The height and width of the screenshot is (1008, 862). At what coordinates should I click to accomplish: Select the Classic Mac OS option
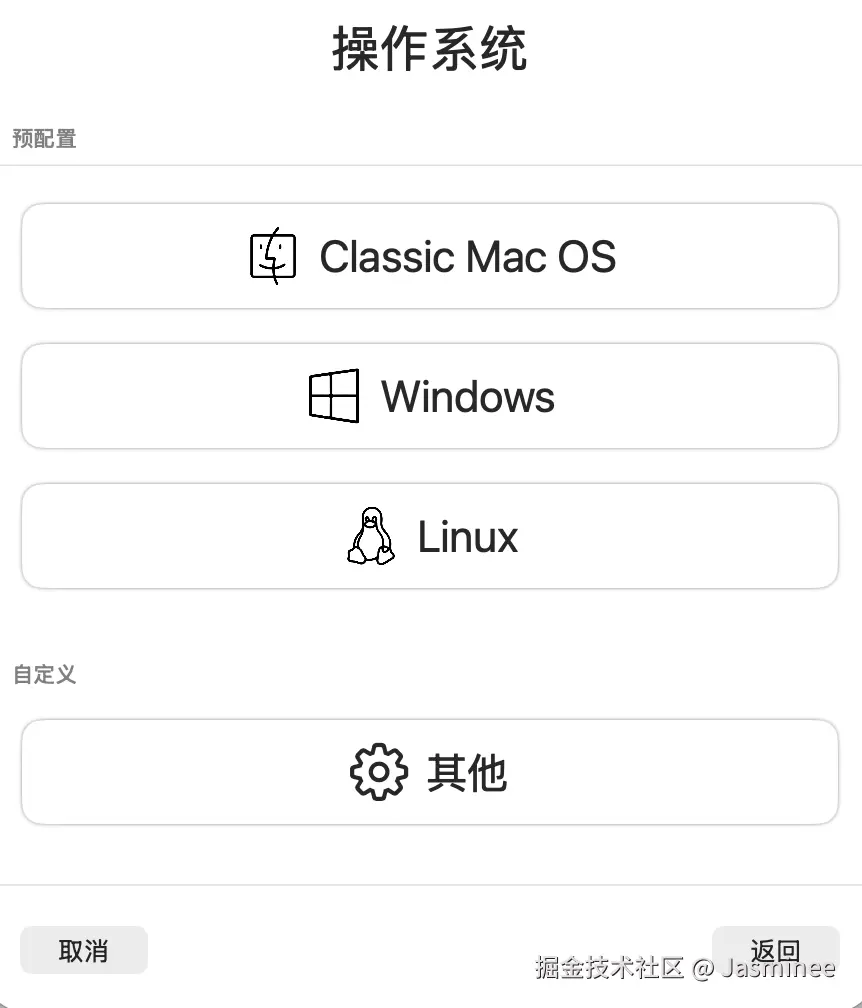(430, 257)
